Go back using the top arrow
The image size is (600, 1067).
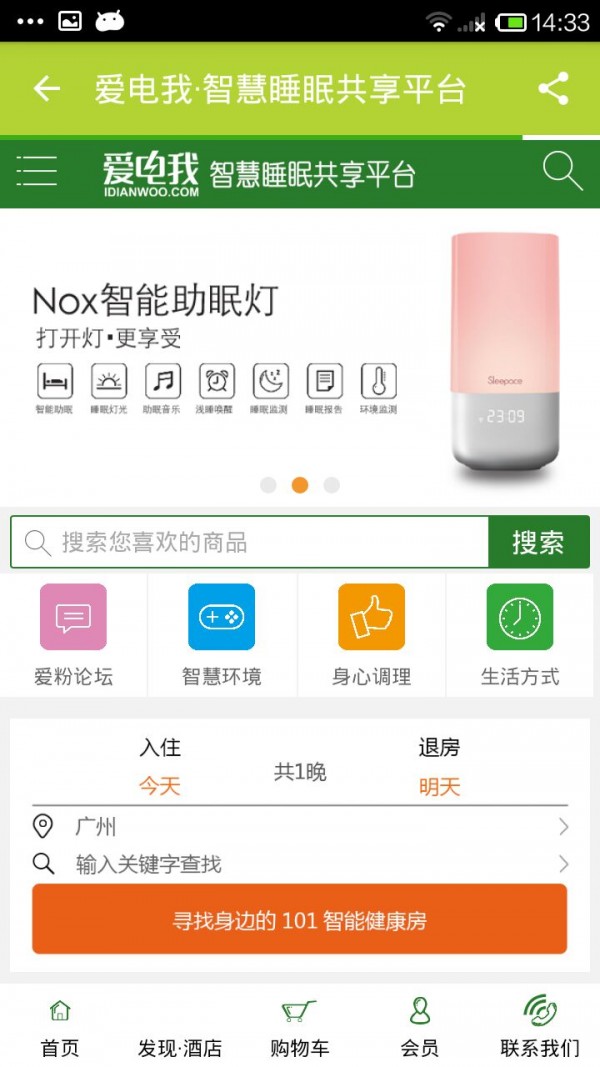(x=46, y=89)
